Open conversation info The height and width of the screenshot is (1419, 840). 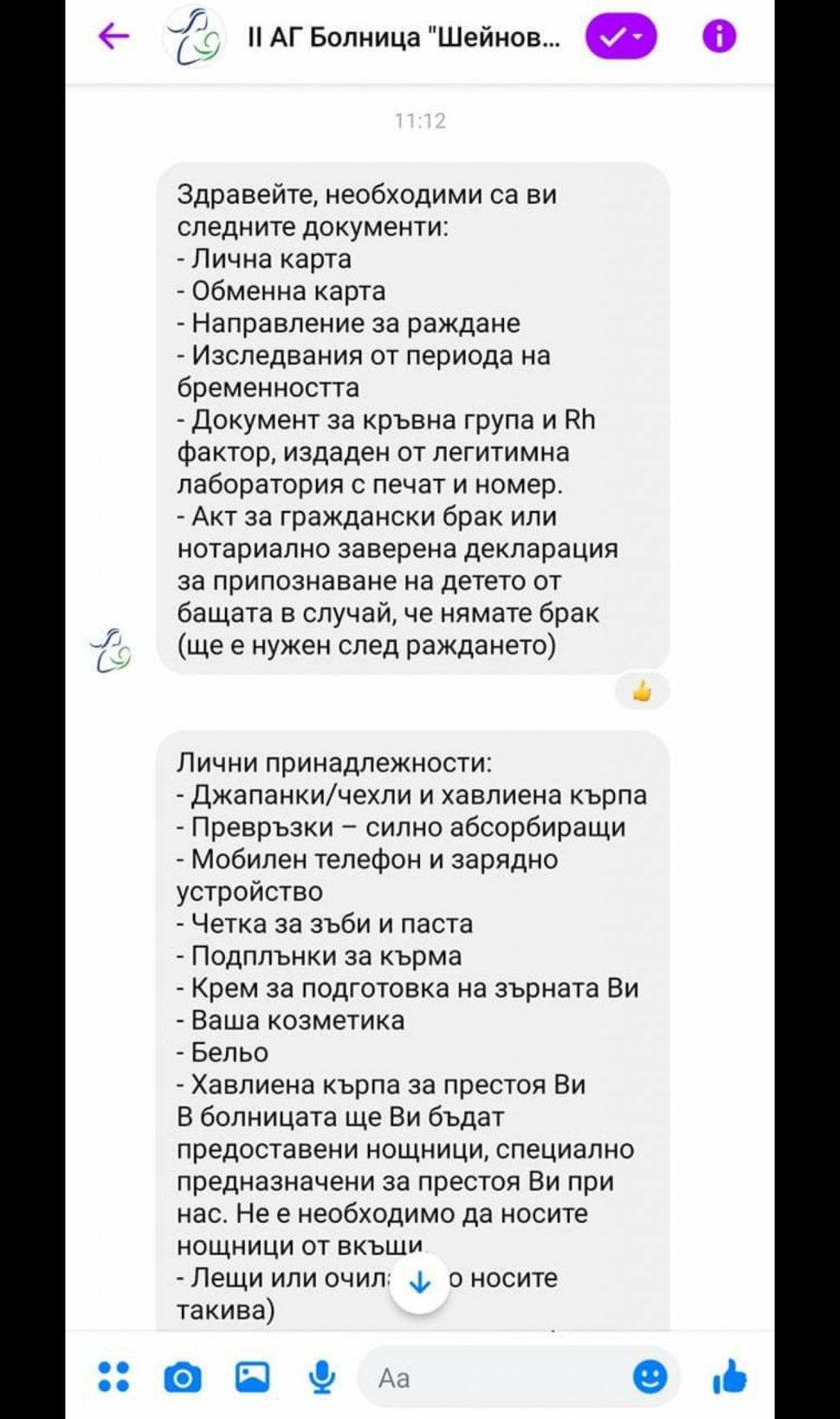click(x=719, y=36)
